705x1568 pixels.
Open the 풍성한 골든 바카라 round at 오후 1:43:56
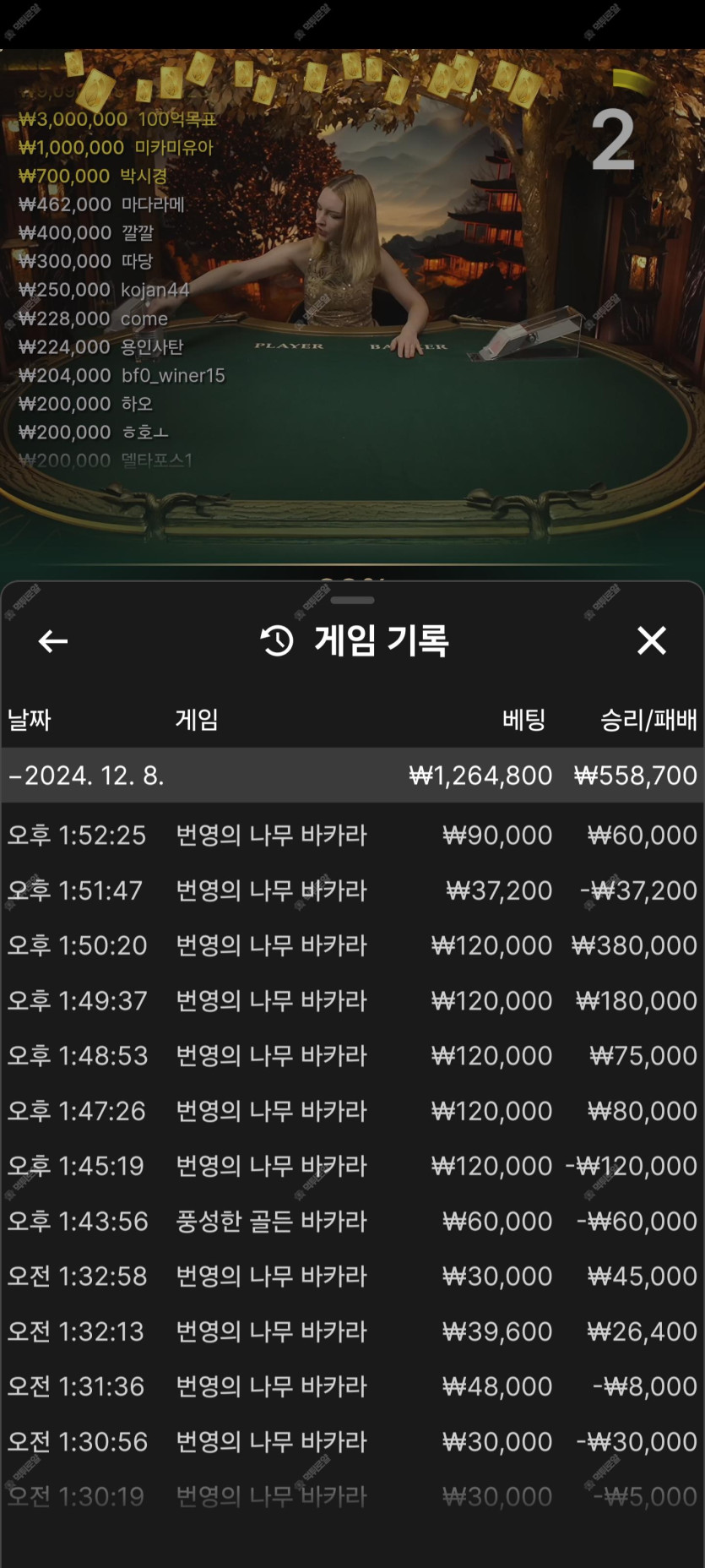click(x=352, y=1221)
